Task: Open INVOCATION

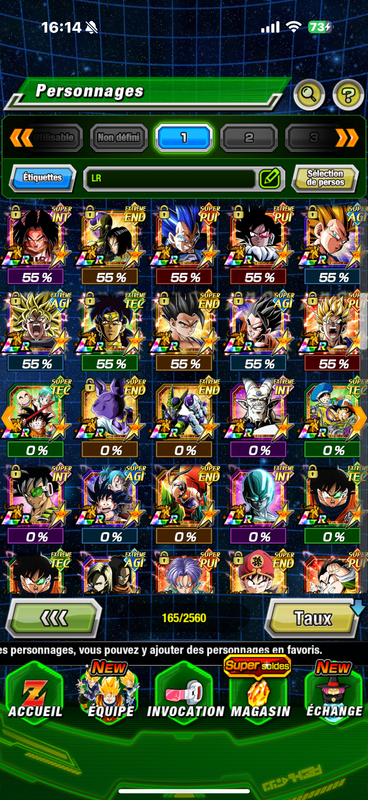Action: 185,690
